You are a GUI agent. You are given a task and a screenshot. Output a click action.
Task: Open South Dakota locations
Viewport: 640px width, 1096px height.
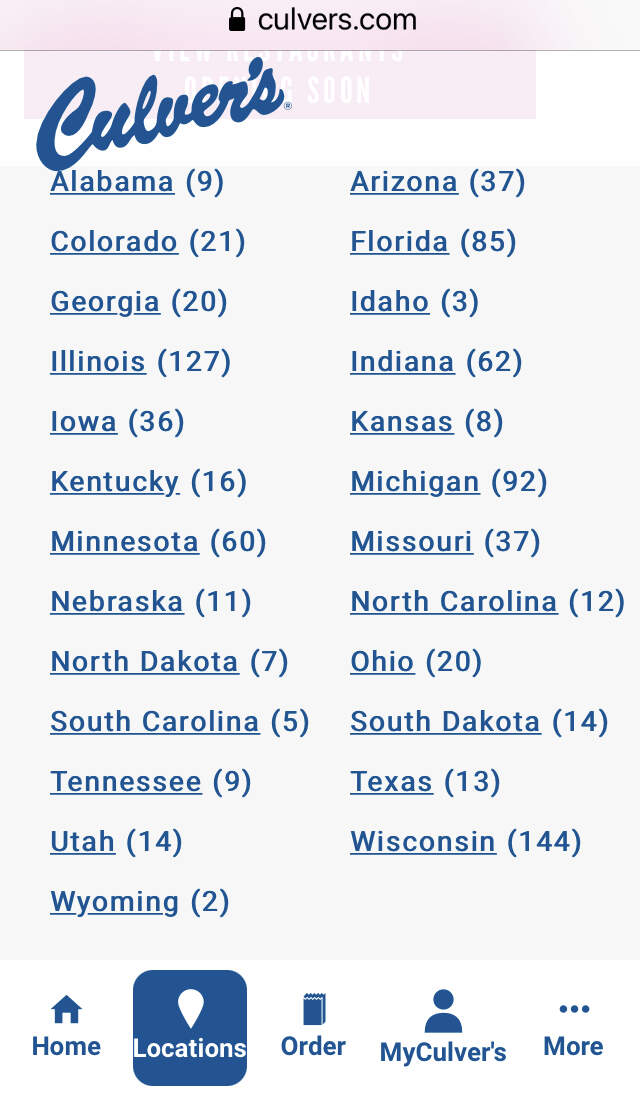point(445,722)
